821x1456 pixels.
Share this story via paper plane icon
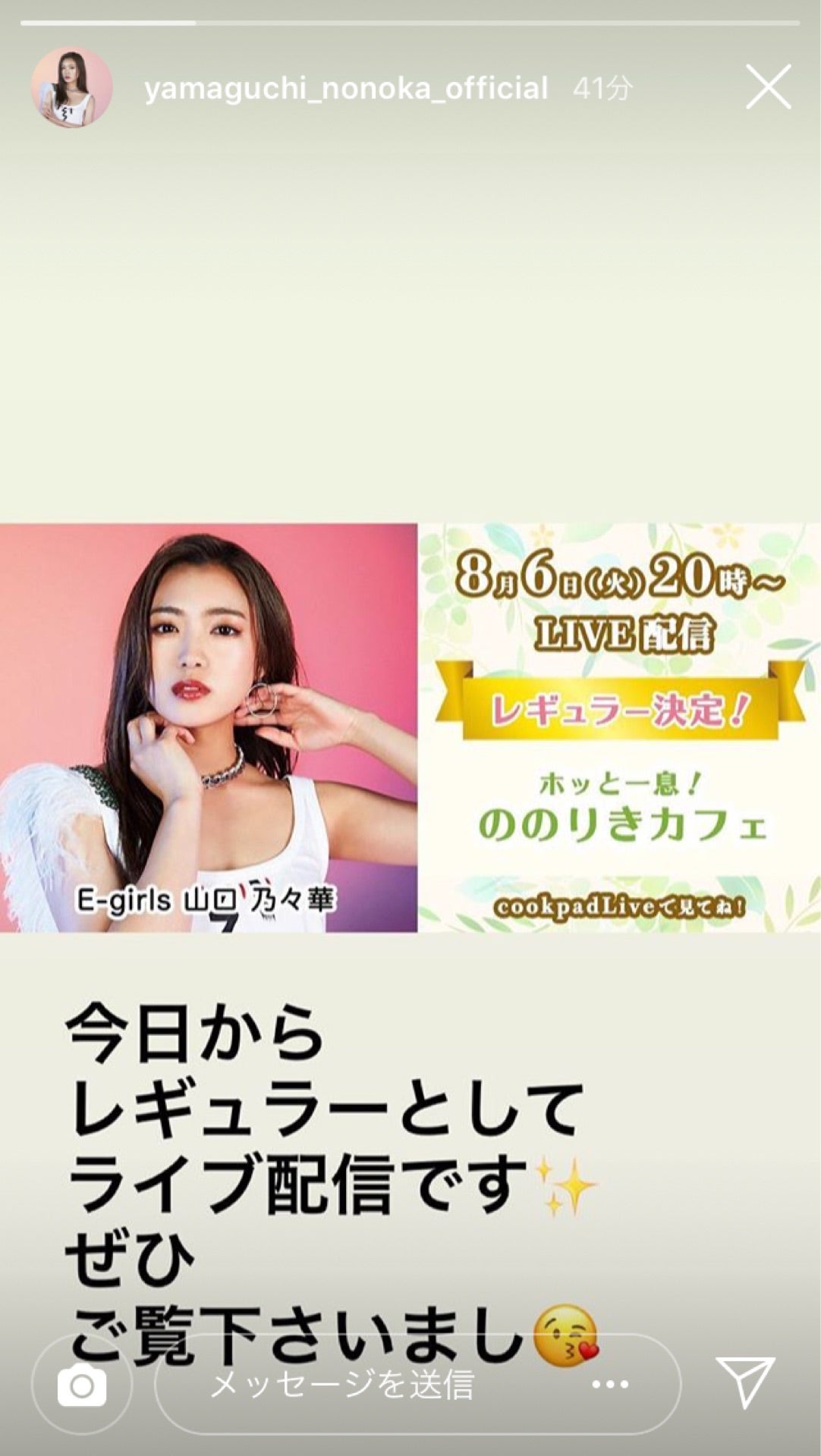pyautogui.click(x=745, y=1382)
